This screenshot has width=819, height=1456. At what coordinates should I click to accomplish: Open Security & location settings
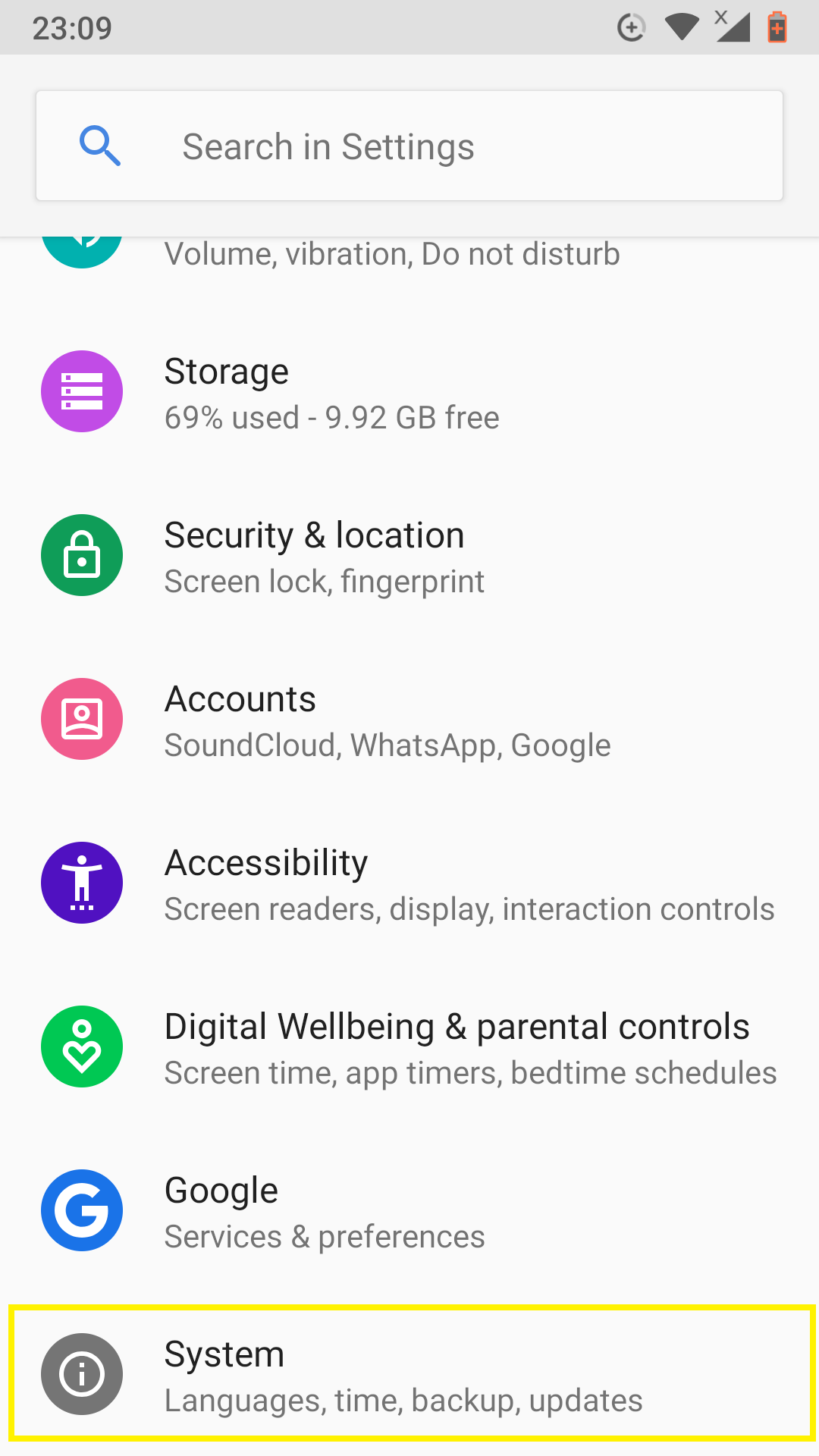409,556
